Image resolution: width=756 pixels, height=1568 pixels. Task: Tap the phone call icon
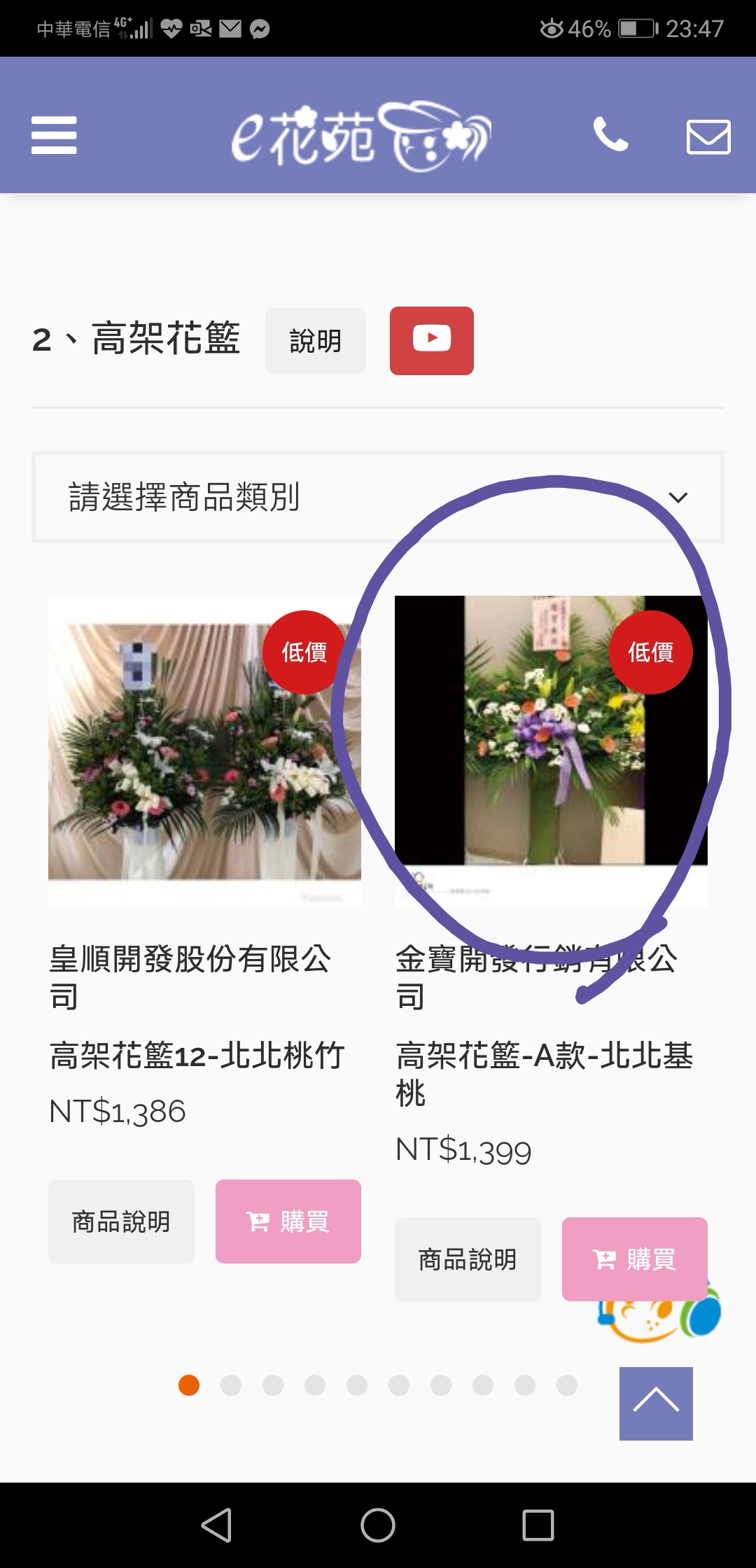(x=611, y=134)
